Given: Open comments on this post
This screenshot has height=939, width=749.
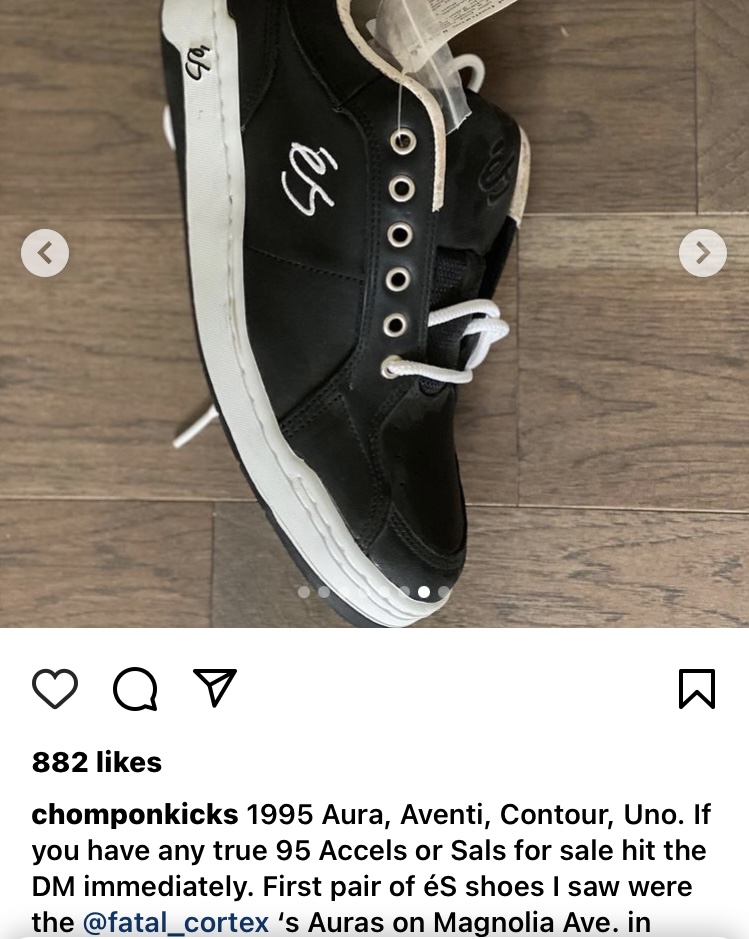Looking at the screenshot, I should pos(135,688).
